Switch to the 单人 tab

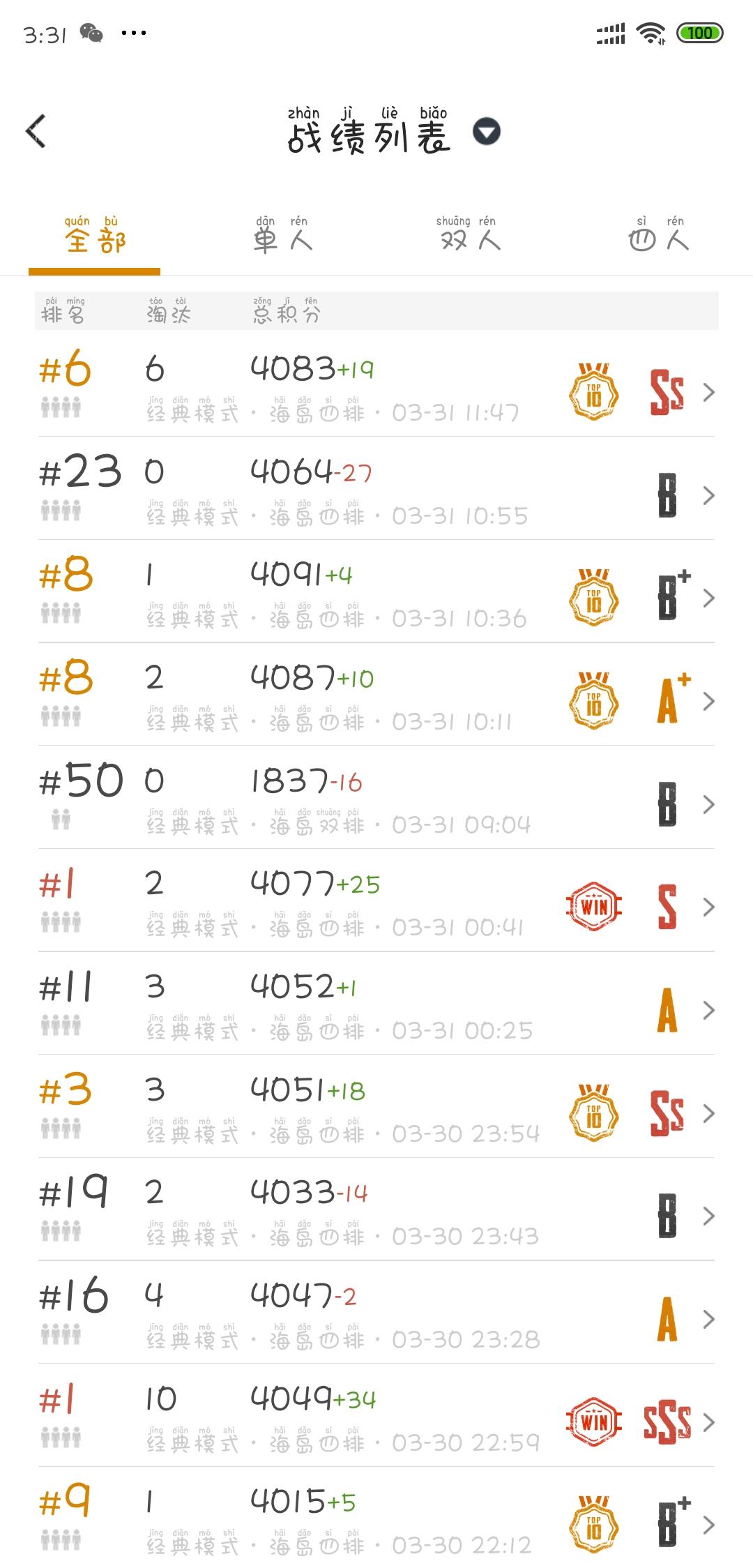click(x=282, y=235)
